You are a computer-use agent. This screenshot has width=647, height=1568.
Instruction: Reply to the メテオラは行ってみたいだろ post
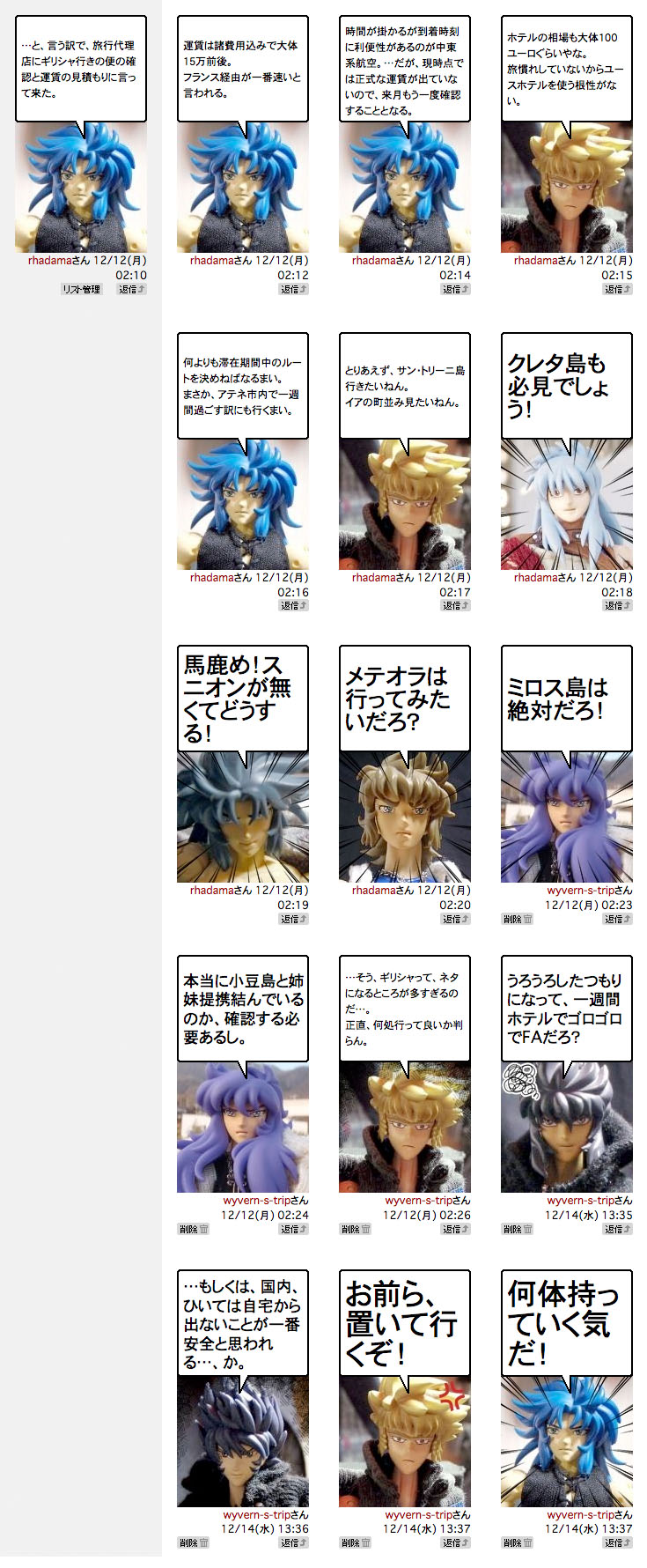456,919
